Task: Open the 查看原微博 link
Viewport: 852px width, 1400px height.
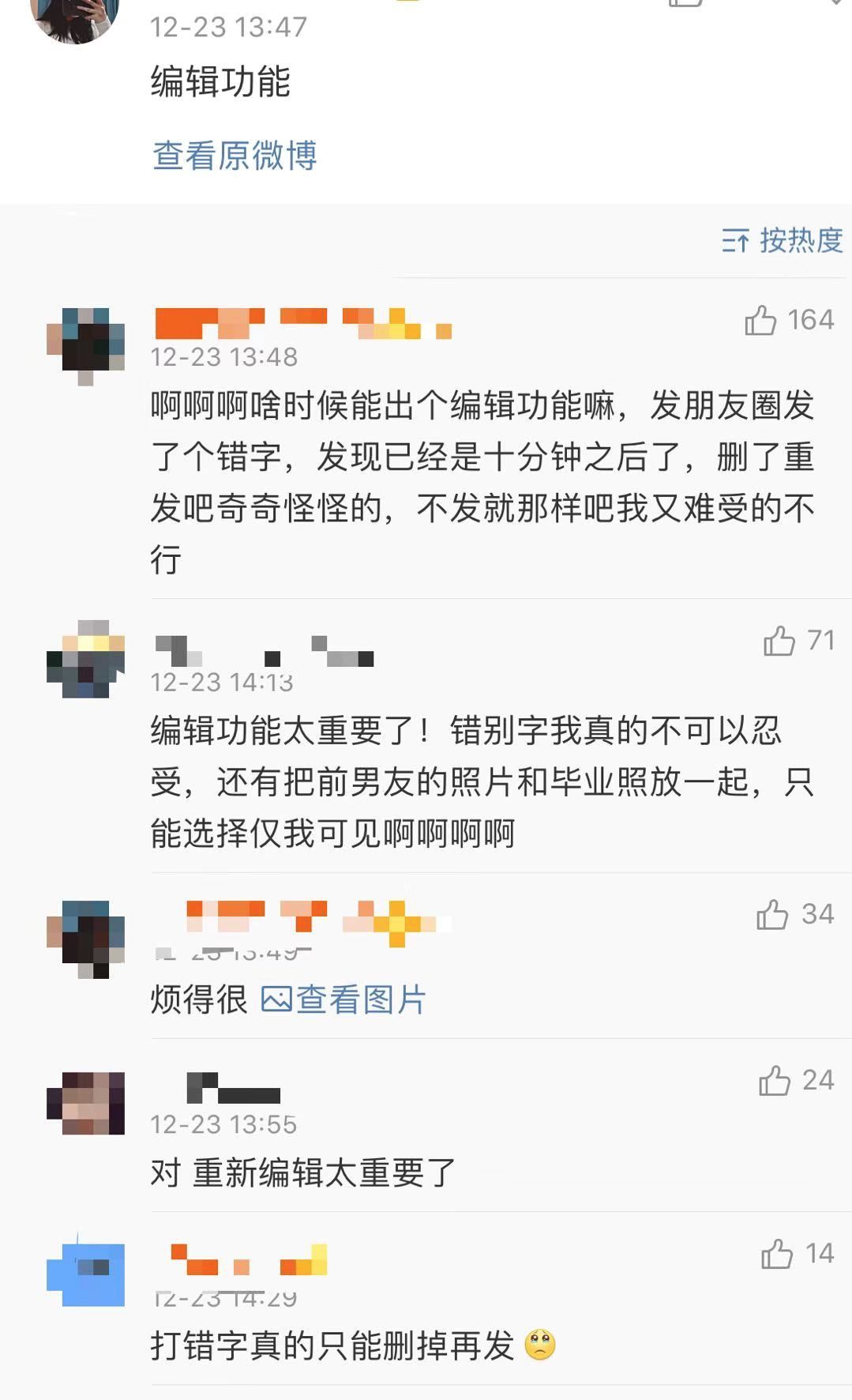Action: click(235, 156)
